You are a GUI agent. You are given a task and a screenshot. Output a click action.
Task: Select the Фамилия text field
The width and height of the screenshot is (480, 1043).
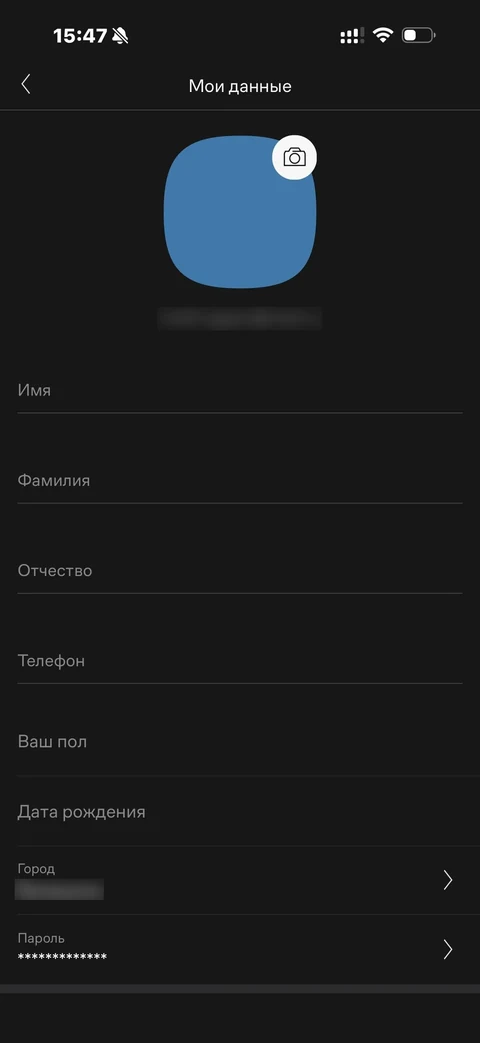[x=240, y=481]
